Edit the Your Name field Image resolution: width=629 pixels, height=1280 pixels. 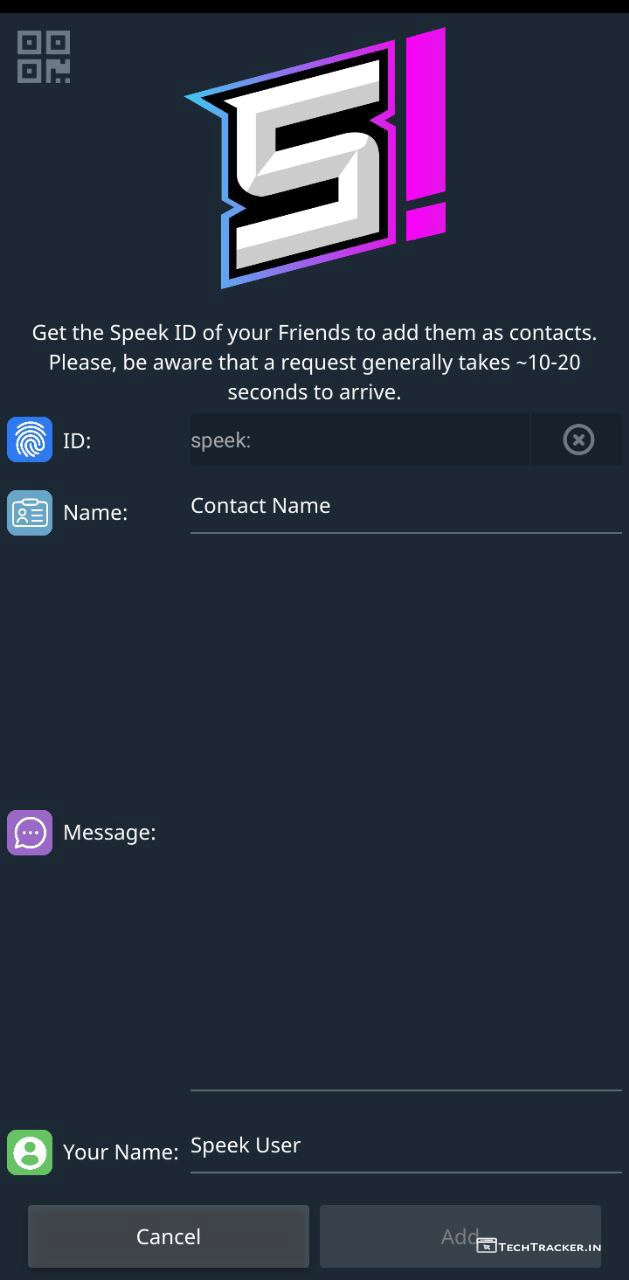405,1146
